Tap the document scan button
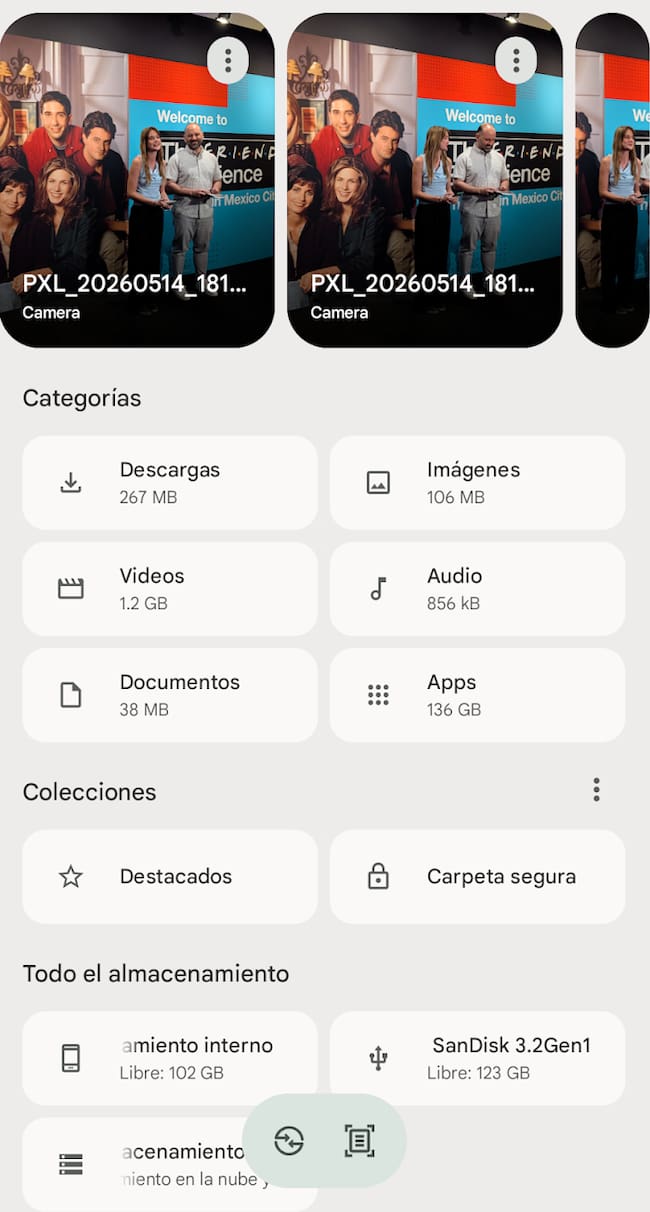This screenshot has width=650, height=1212. coord(359,1141)
